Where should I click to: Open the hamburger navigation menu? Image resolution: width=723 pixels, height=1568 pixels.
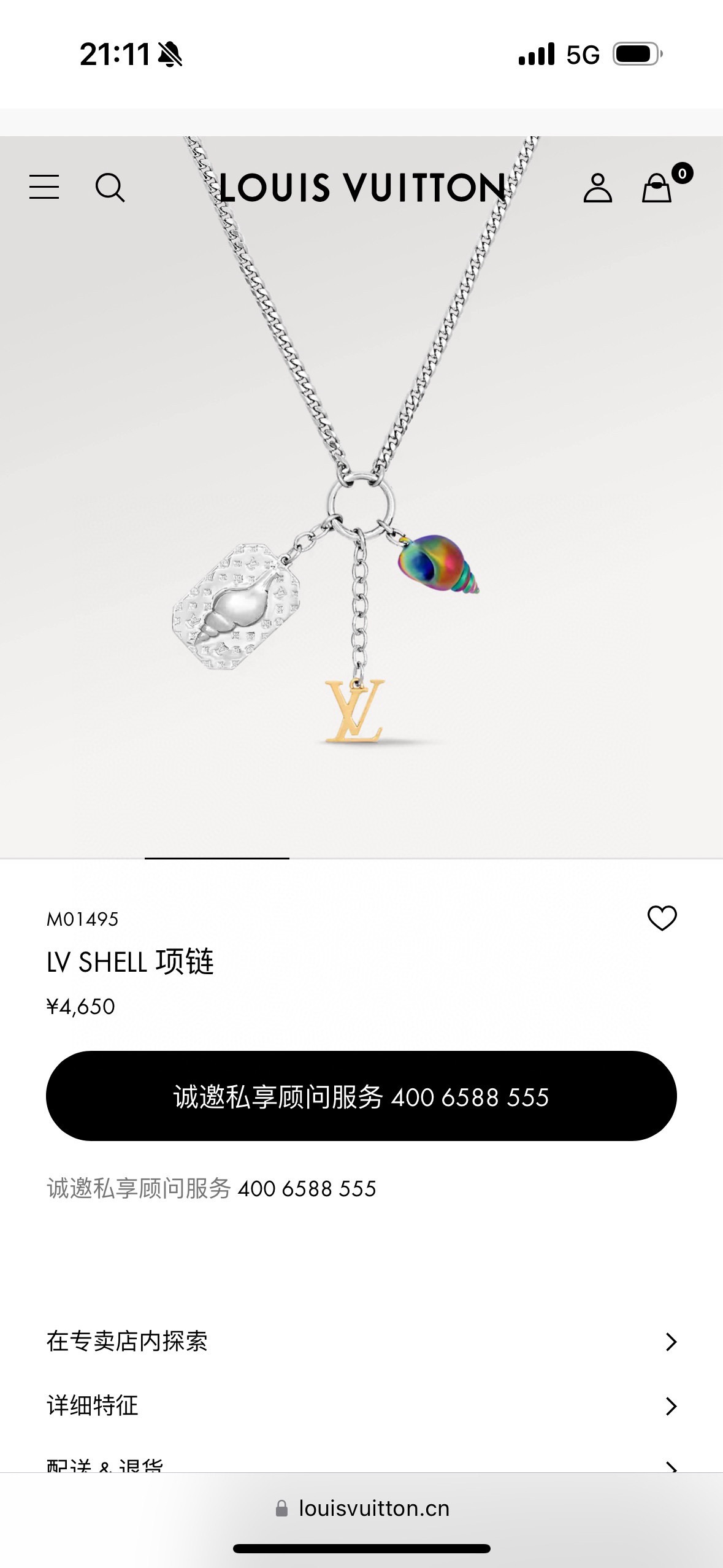[x=44, y=187]
